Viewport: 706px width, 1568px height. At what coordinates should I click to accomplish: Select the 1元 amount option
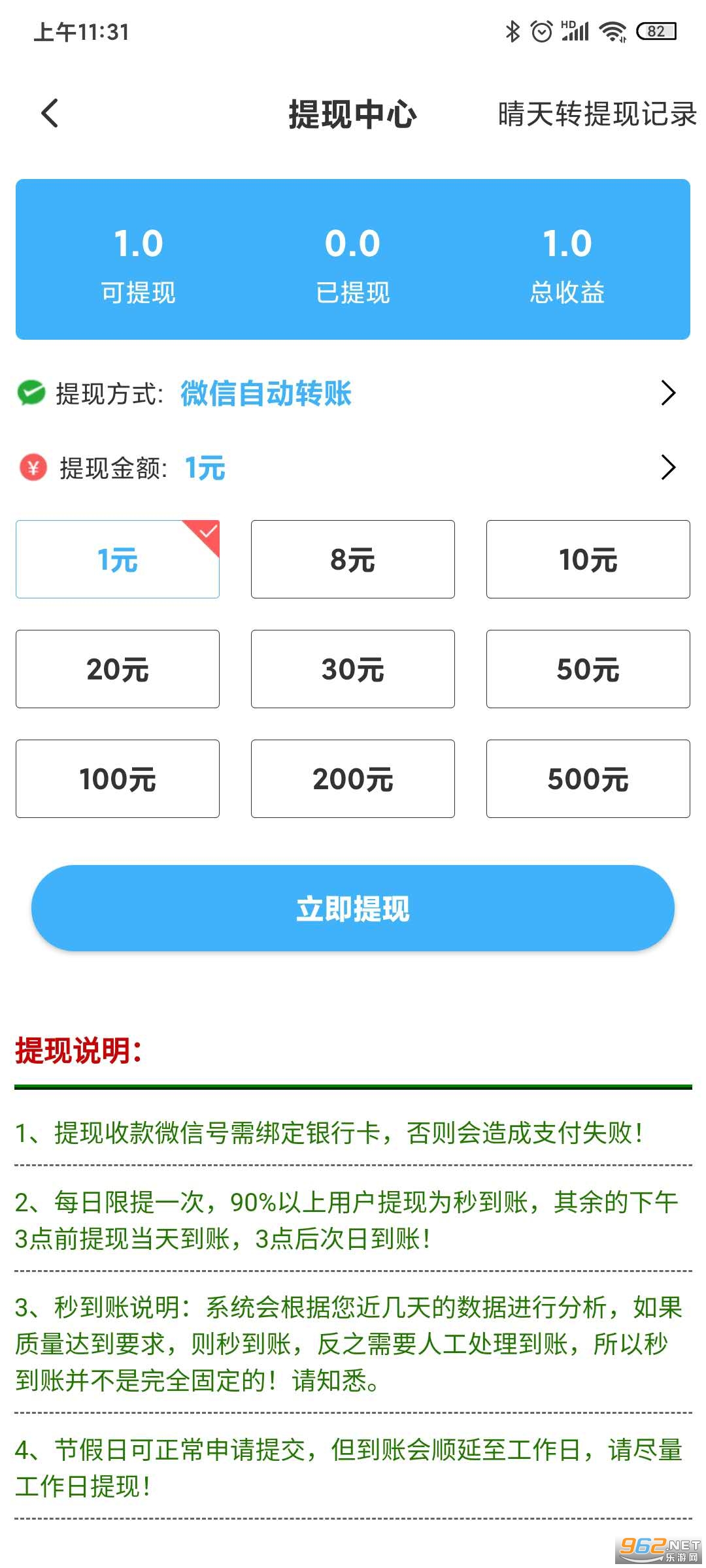click(x=118, y=559)
